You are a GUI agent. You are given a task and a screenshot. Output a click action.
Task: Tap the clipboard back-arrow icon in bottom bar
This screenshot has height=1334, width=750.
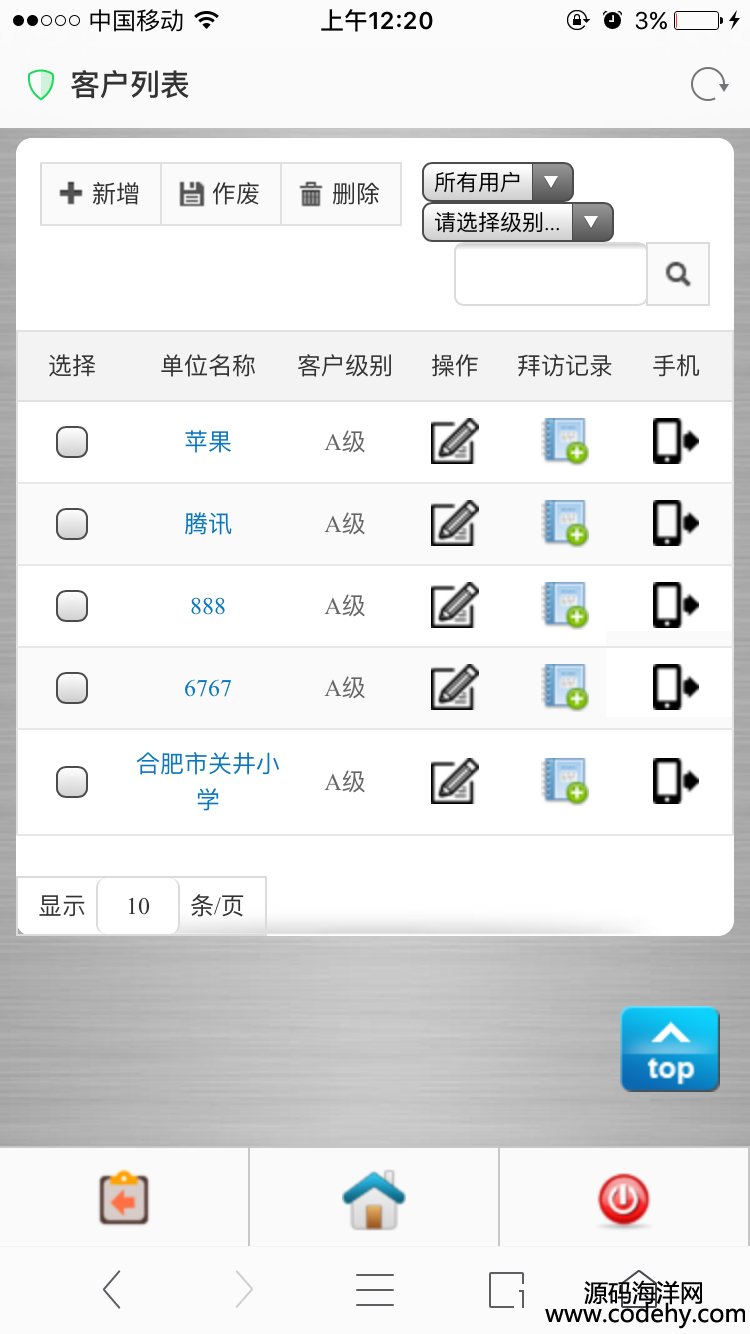tap(124, 1198)
